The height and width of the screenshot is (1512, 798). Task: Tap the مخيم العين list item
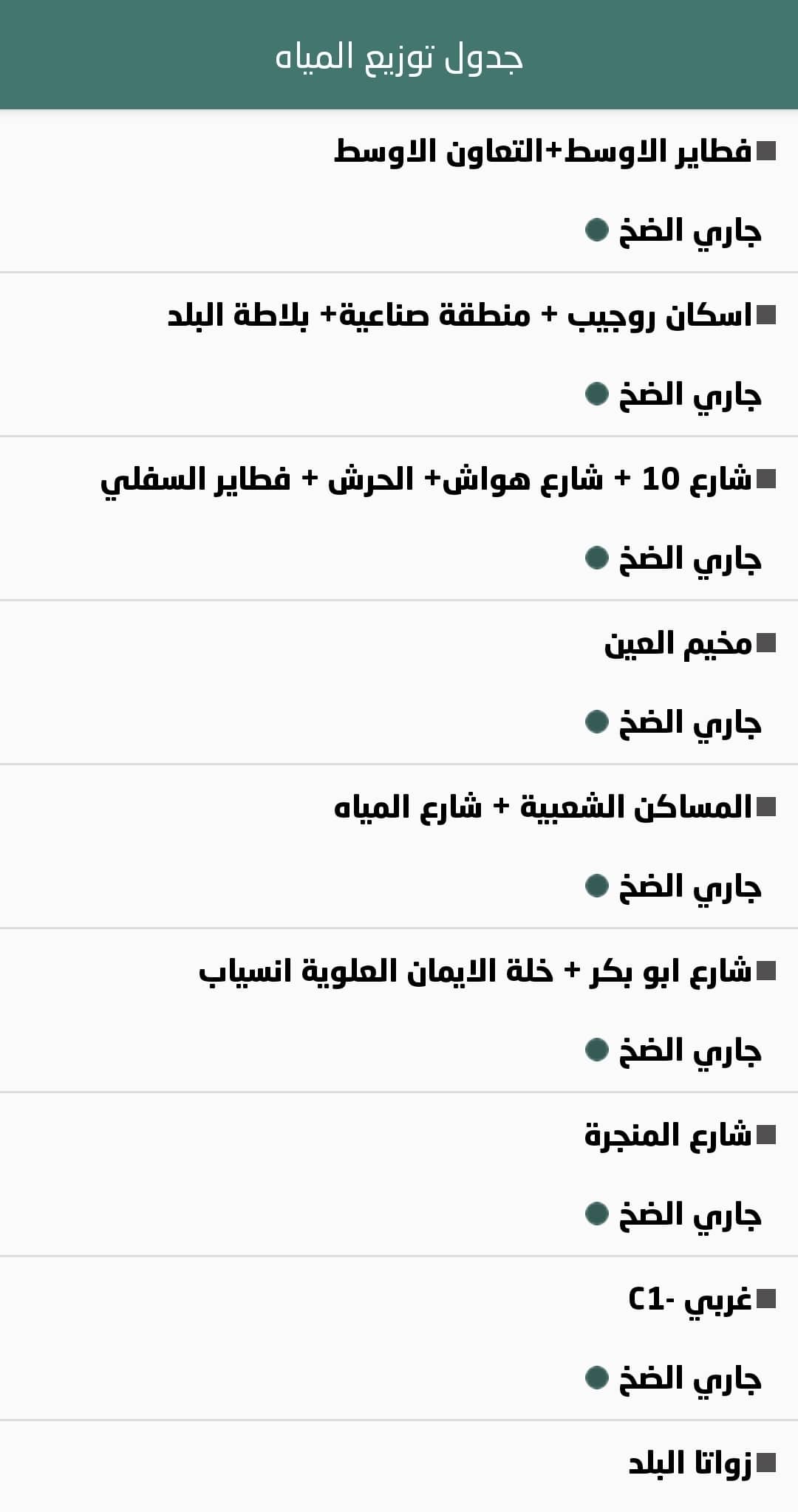coord(678,644)
